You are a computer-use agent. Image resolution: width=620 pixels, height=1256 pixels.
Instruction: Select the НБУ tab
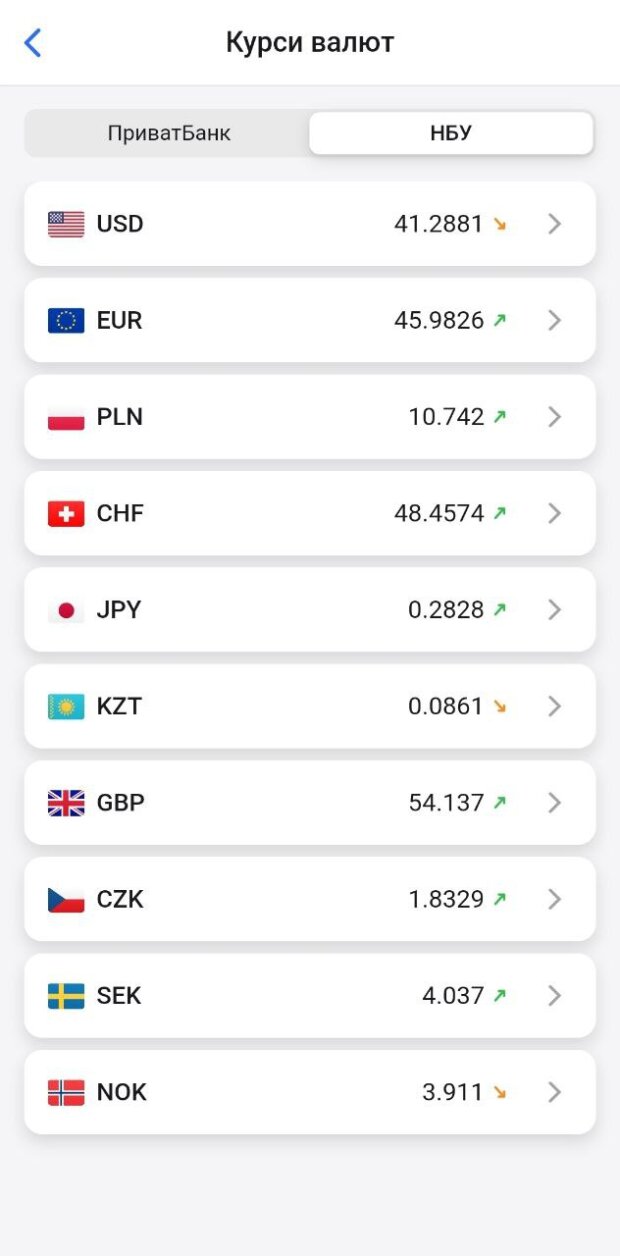[451, 133]
